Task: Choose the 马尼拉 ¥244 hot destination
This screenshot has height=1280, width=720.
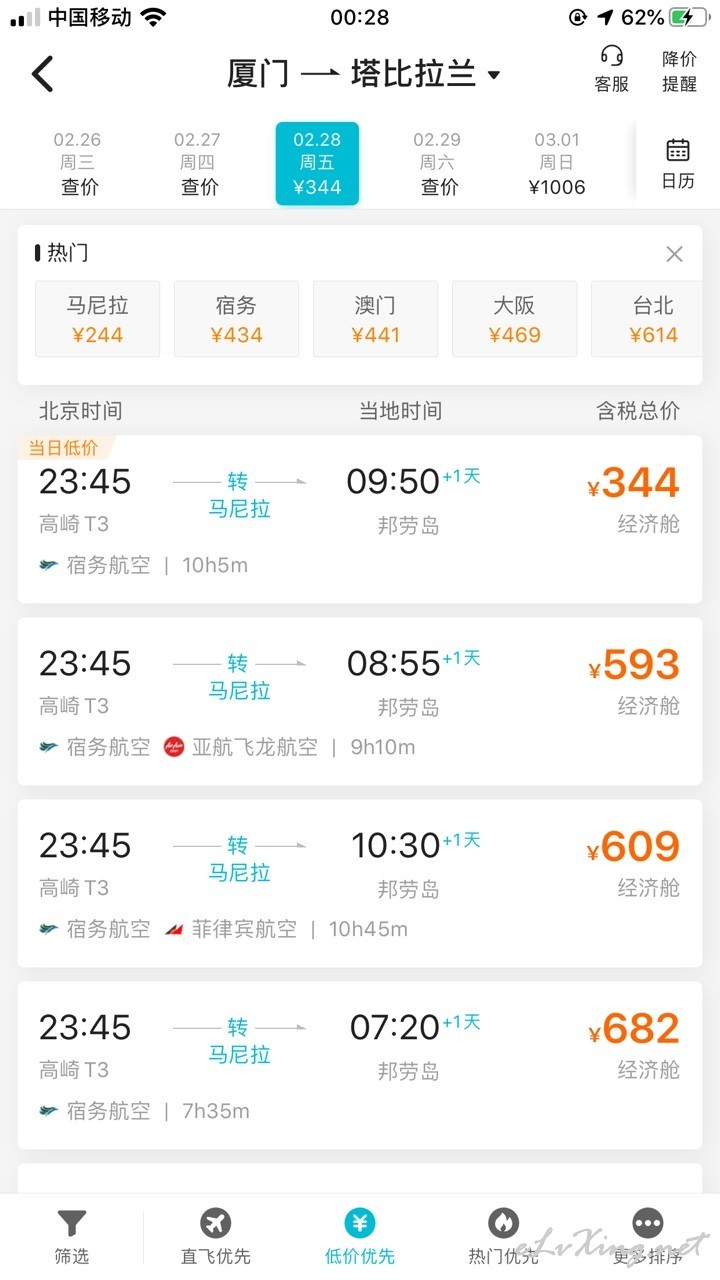Action: tap(98, 319)
